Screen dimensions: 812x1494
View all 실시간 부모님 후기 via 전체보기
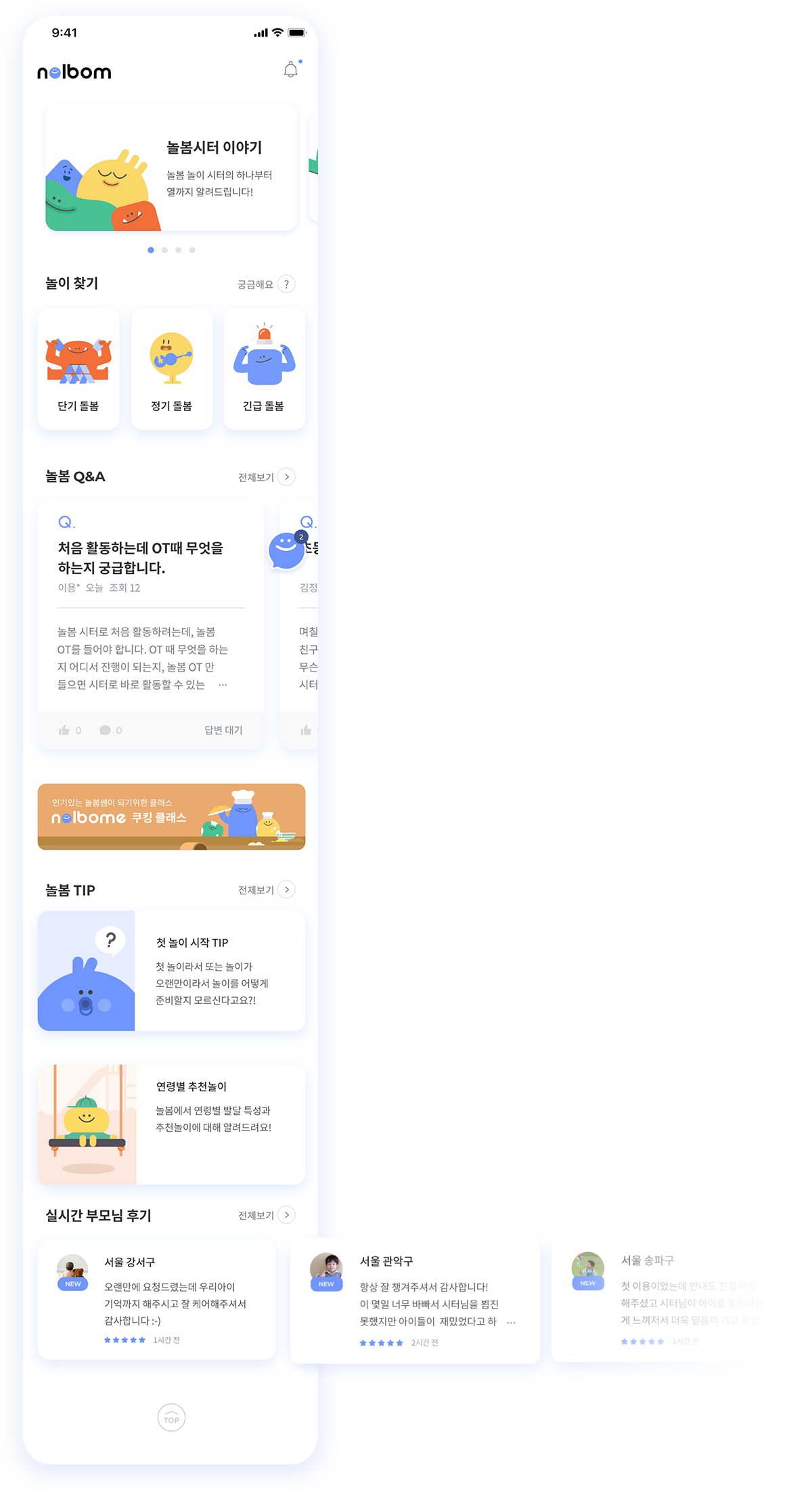click(267, 1215)
